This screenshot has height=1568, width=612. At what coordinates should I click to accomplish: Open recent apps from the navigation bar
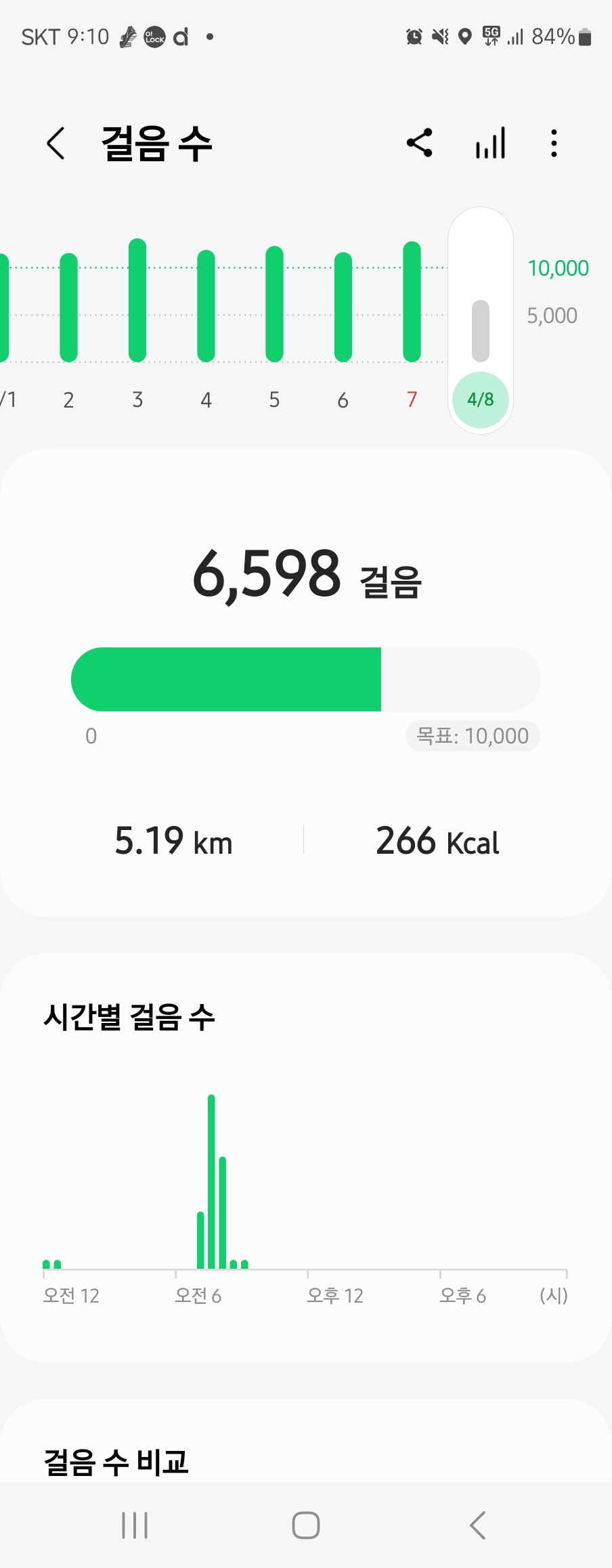[x=135, y=1525]
